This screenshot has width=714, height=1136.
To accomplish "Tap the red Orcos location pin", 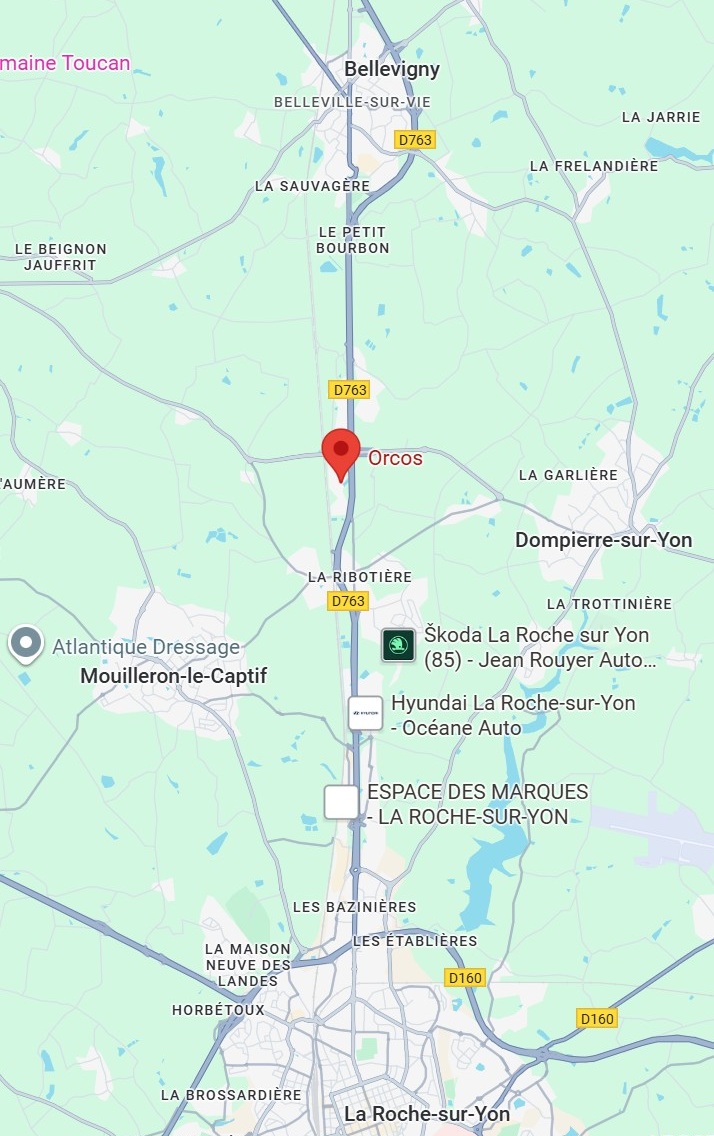I will pos(340,452).
